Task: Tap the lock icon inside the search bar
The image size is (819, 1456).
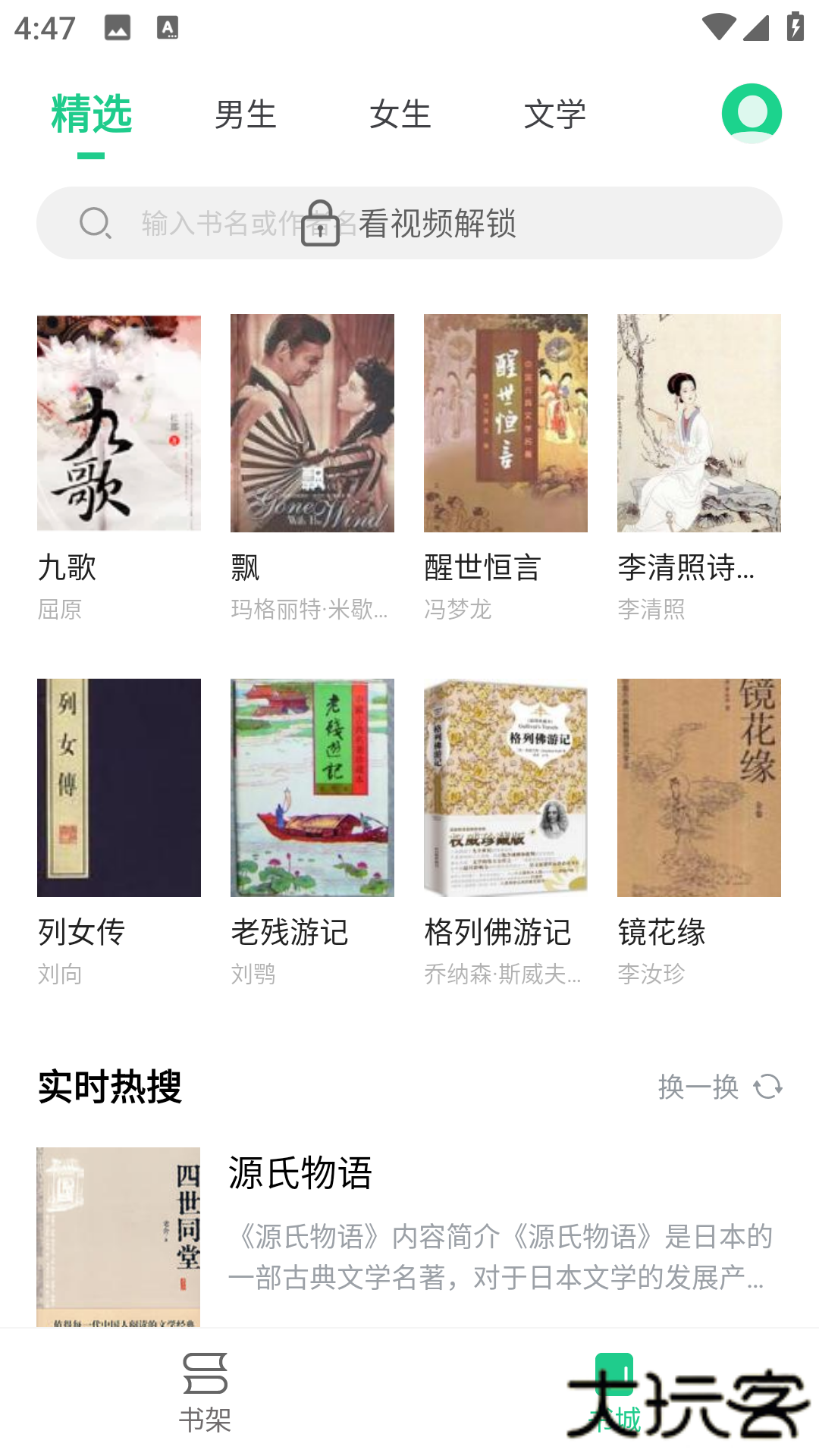Action: (x=322, y=222)
